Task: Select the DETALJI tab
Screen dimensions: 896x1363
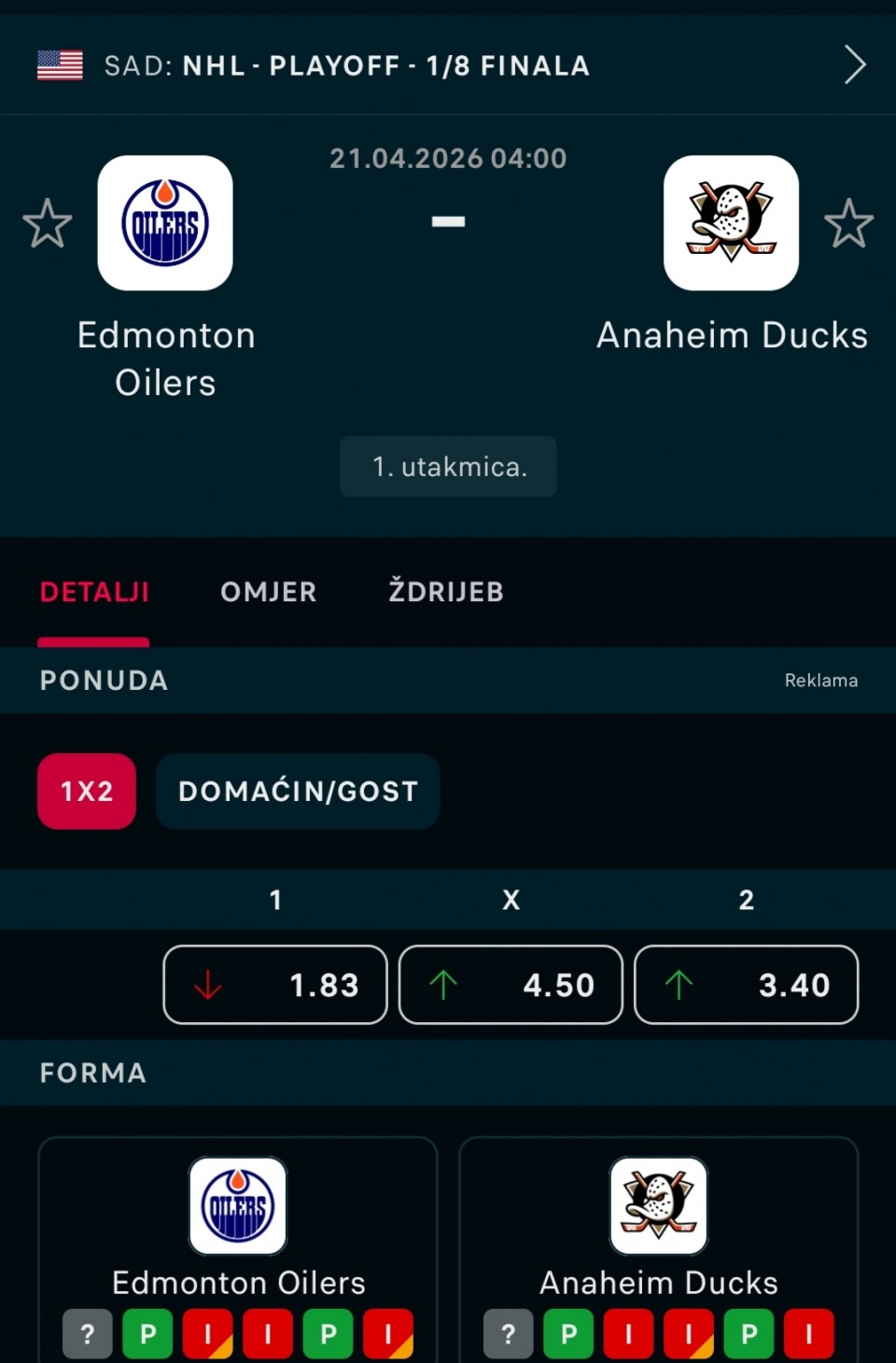Action: pyautogui.click(x=94, y=592)
